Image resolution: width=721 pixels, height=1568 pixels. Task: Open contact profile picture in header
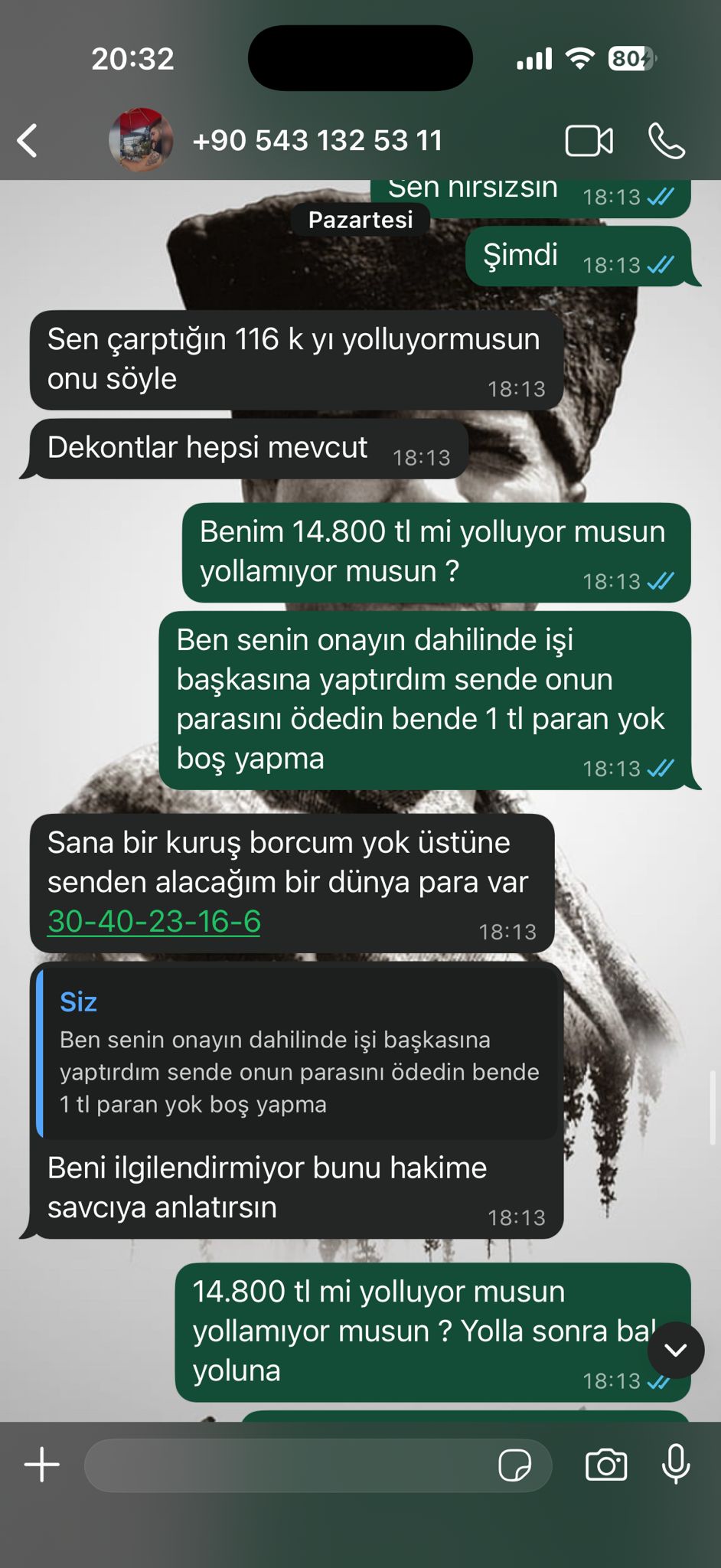coord(141,140)
